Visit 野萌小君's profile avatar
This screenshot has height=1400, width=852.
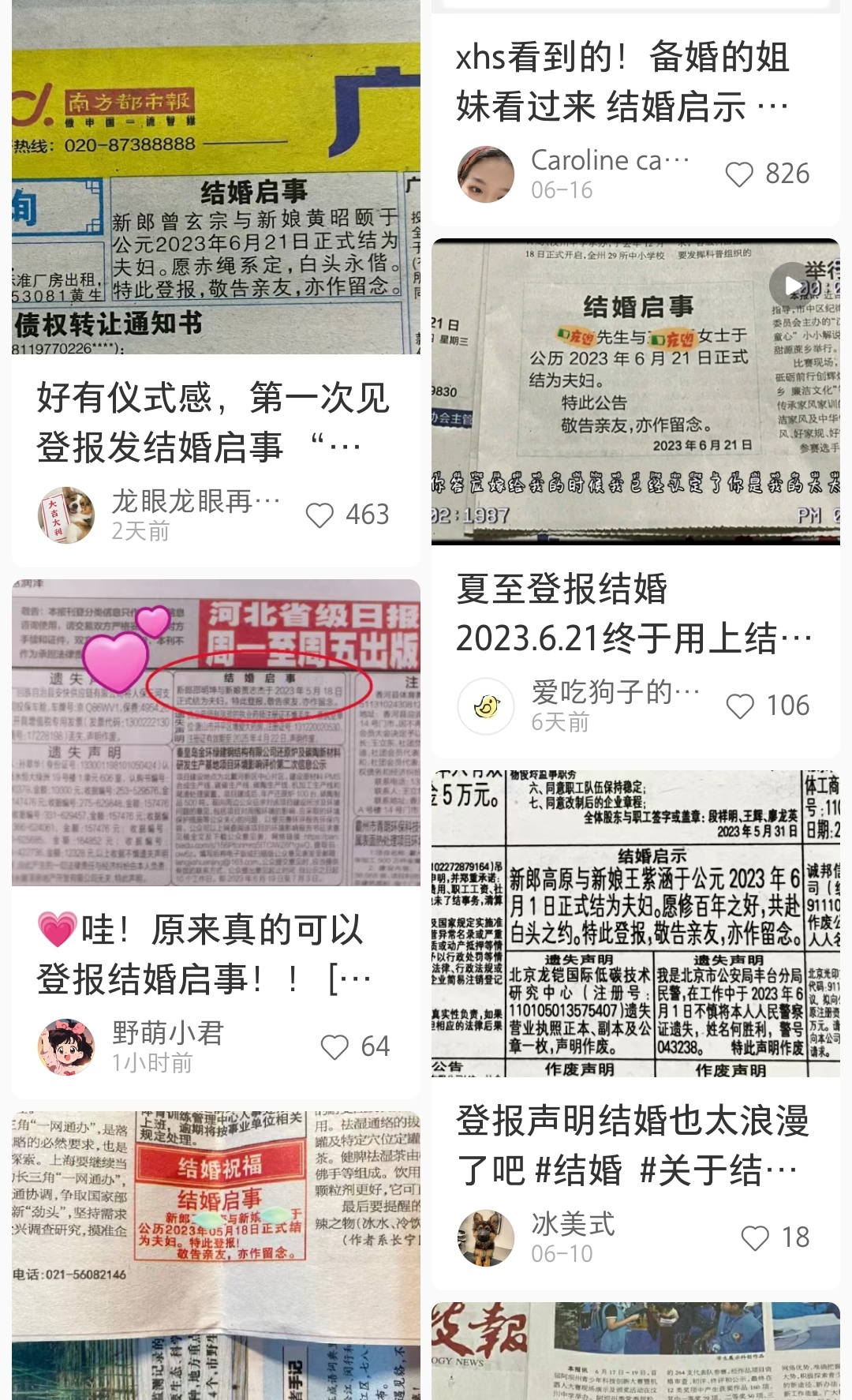tap(66, 1047)
